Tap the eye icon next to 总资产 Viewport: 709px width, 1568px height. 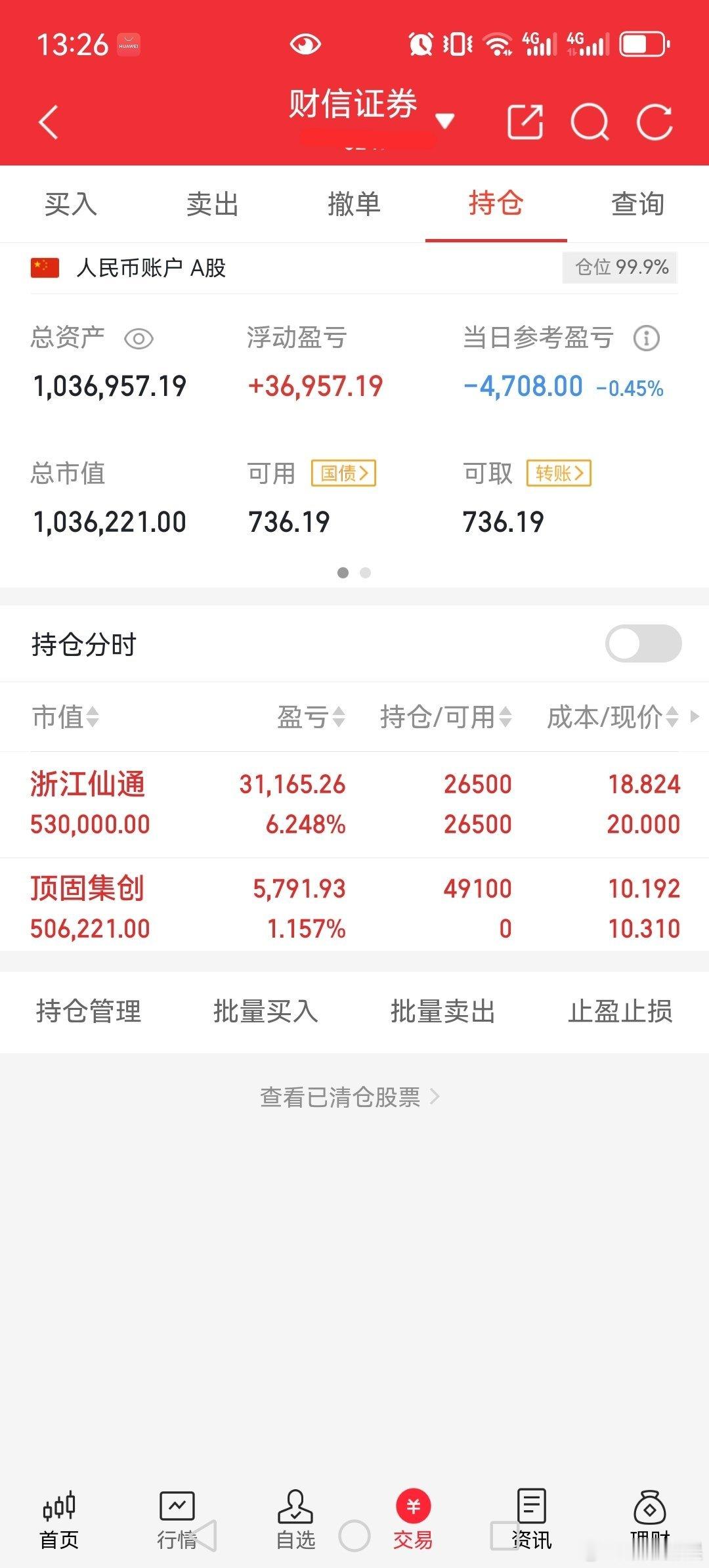[x=139, y=338]
